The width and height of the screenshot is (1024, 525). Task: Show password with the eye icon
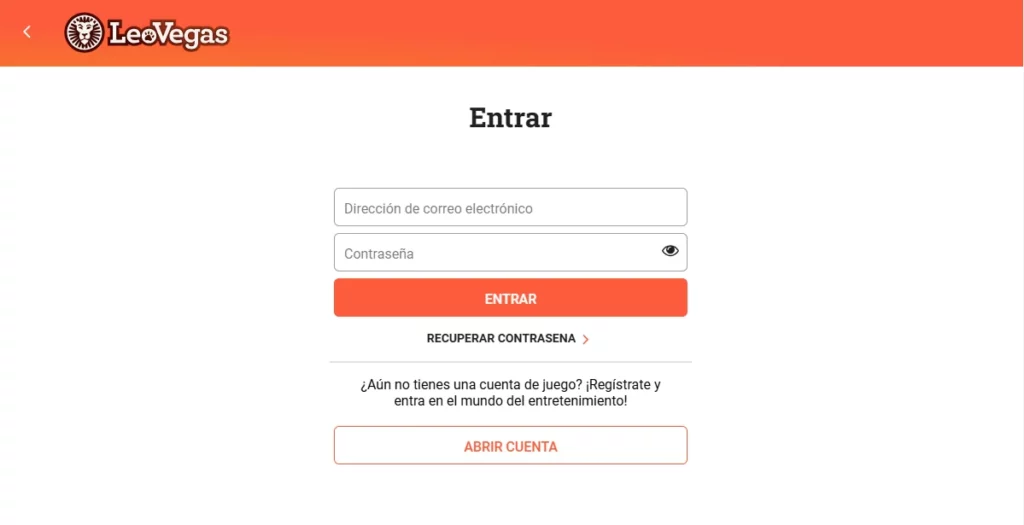pyautogui.click(x=670, y=251)
